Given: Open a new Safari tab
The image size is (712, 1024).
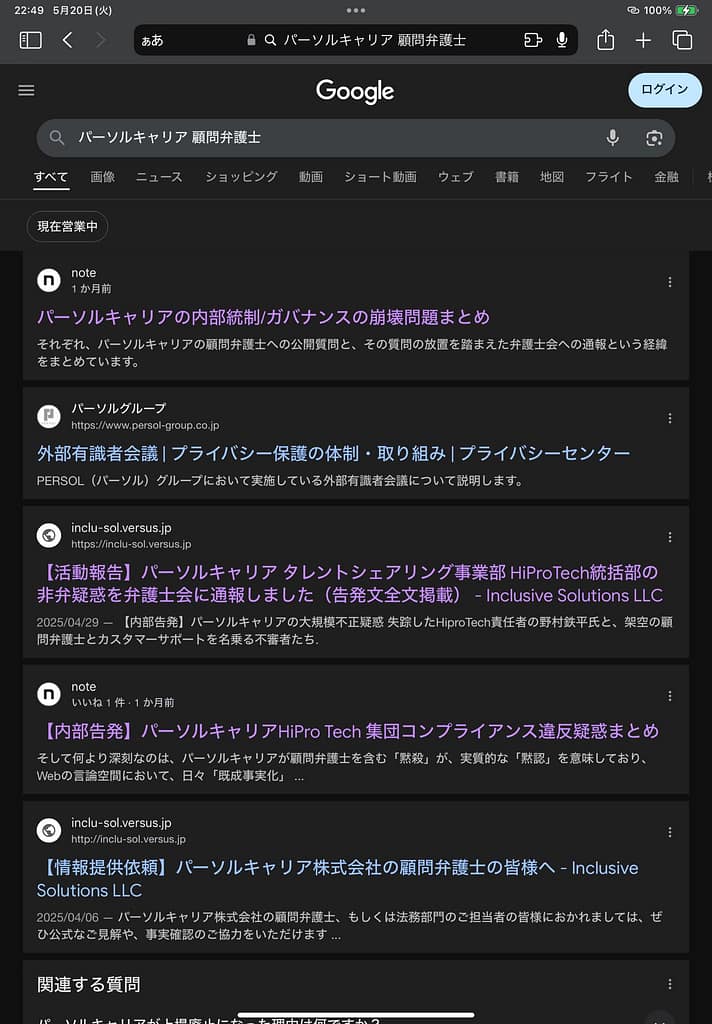Looking at the screenshot, I should [643, 40].
